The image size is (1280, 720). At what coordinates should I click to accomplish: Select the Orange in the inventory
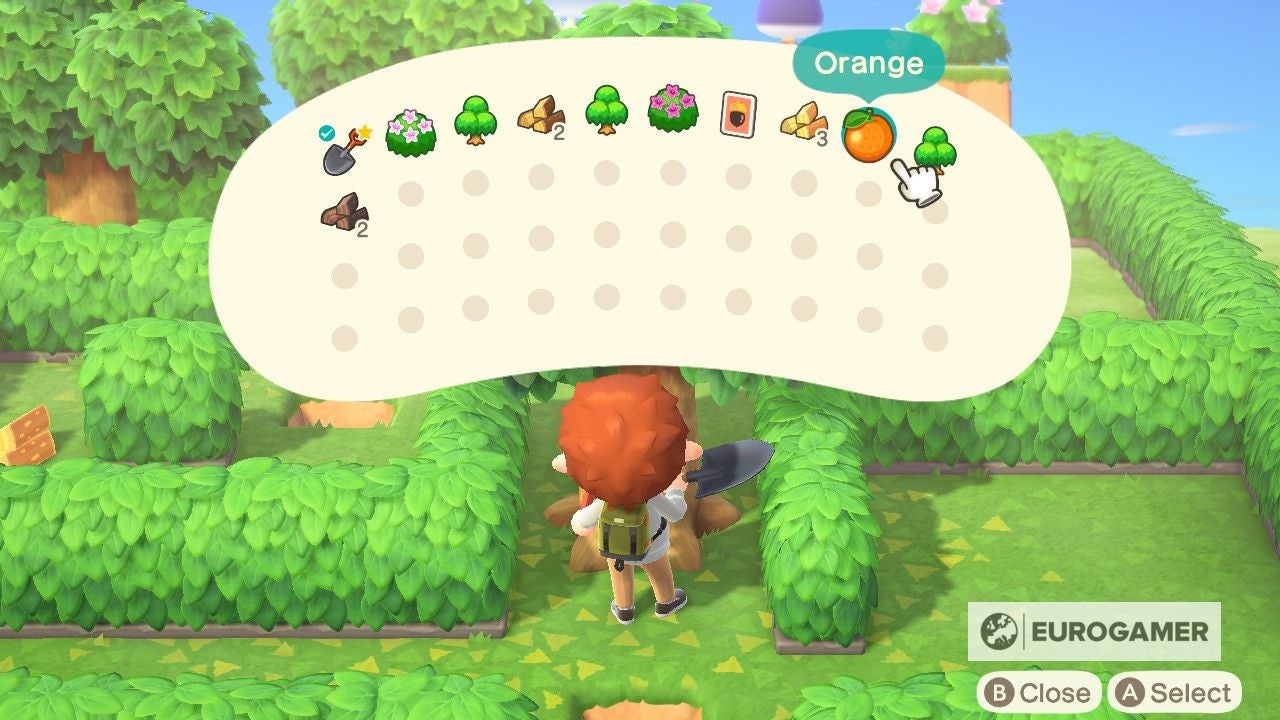click(867, 136)
